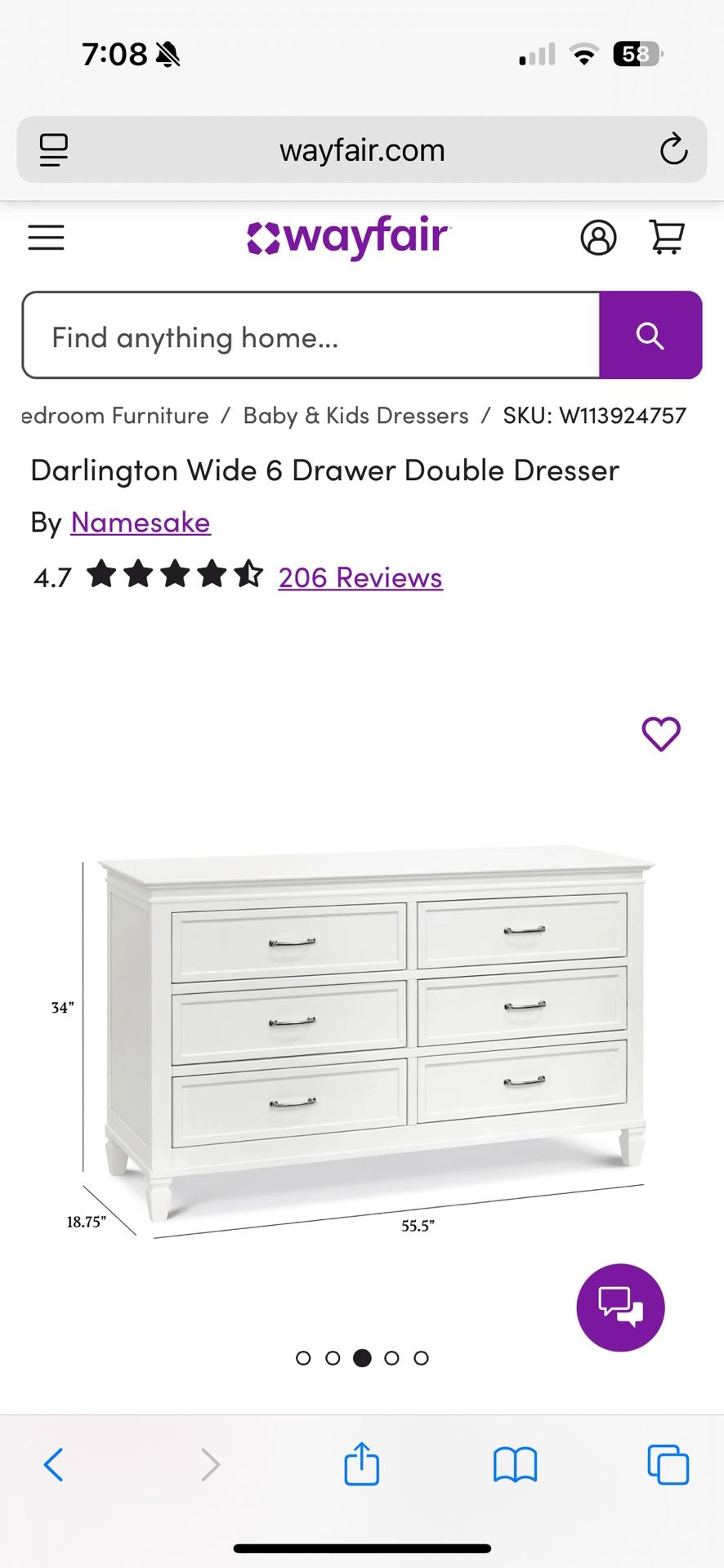
Task: Open Safari's share sheet icon
Action: pyautogui.click(x=360, y=1464)
